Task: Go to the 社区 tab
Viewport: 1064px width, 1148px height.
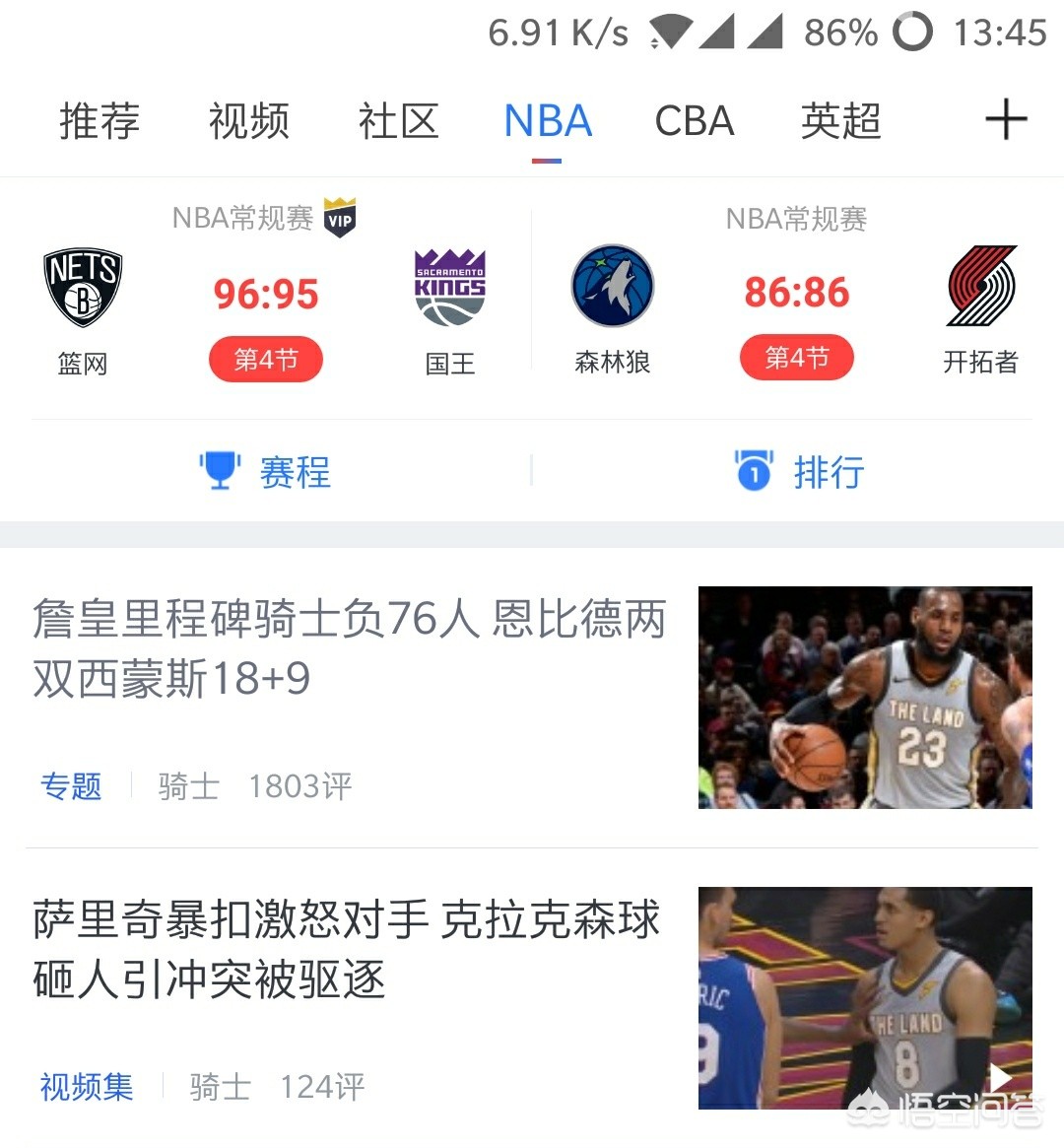Action: click(x=398, y=122)
